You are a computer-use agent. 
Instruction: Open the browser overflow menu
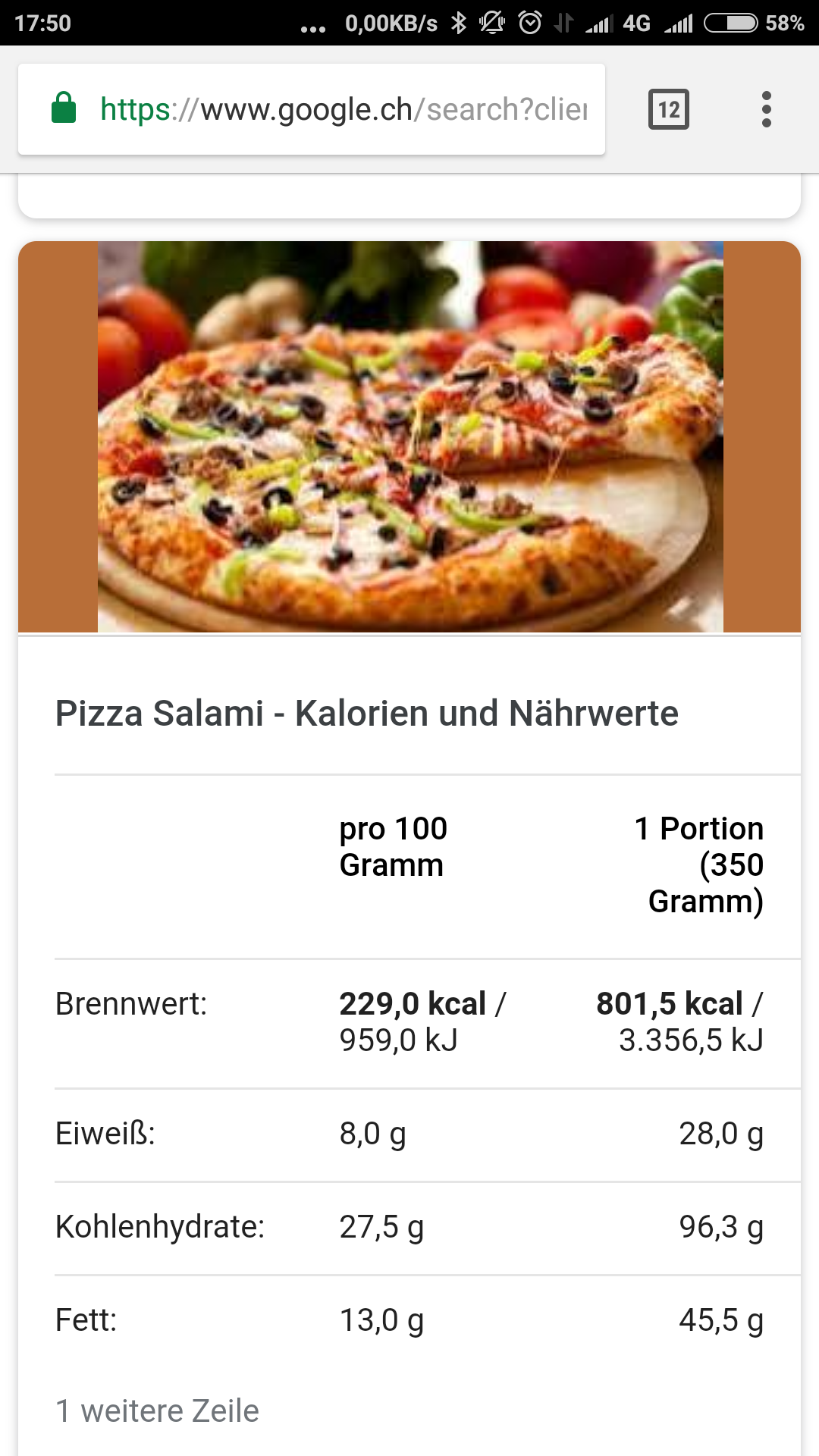pyautogui.click(x=766, y=109)
